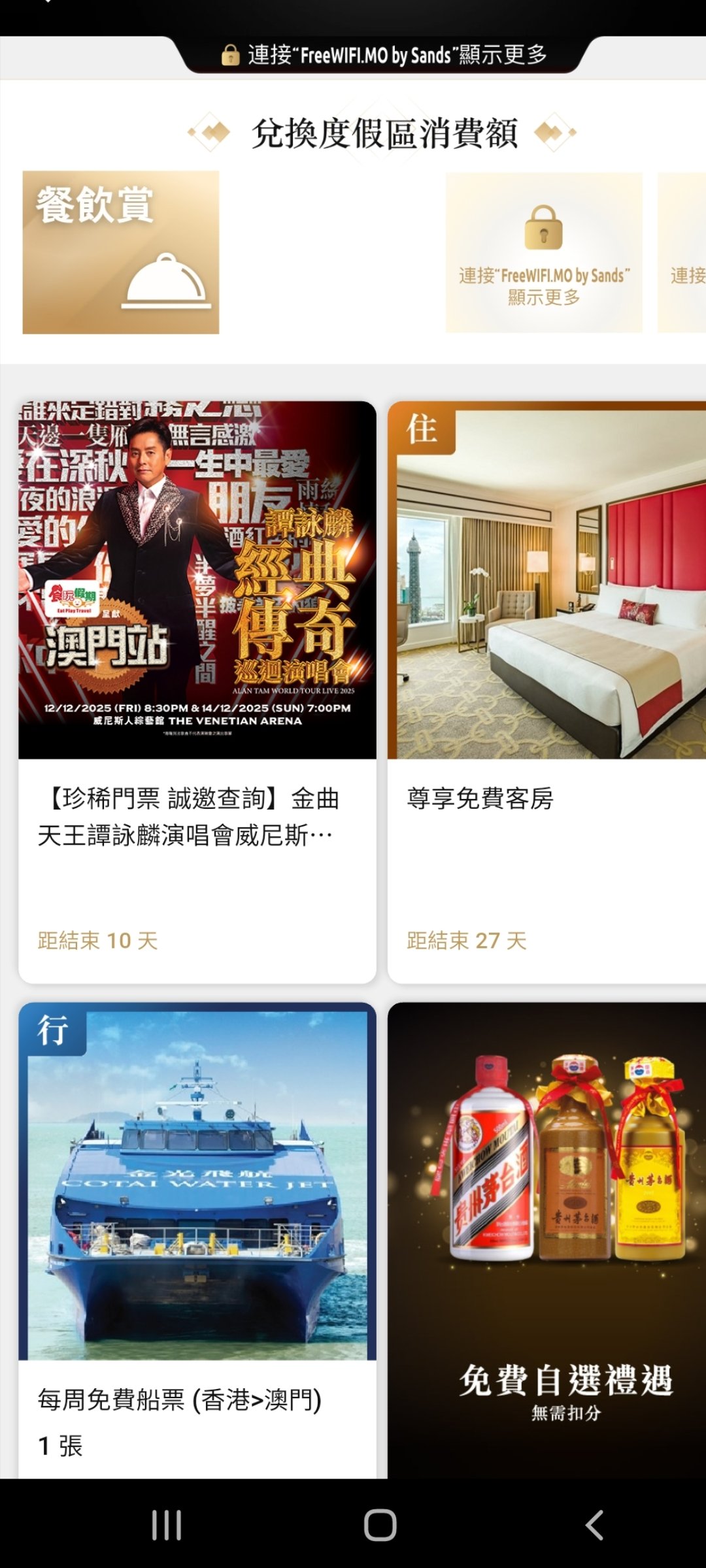Select the 免費自選禮遇 Moutai gift card
The height and width of the screenshot is (1568, 706).
click(546, 1238)
